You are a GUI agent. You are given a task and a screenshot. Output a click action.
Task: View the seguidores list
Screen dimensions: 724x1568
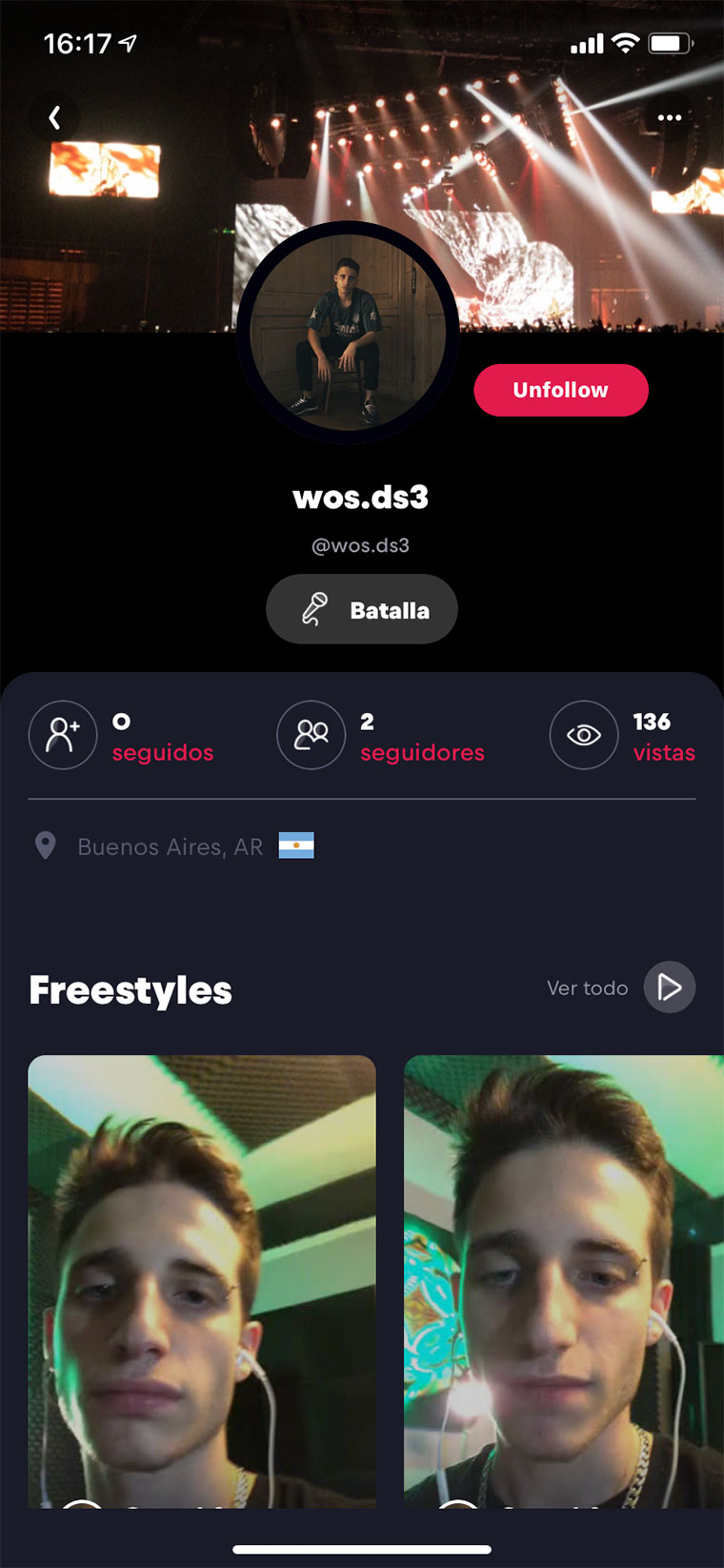381,737
